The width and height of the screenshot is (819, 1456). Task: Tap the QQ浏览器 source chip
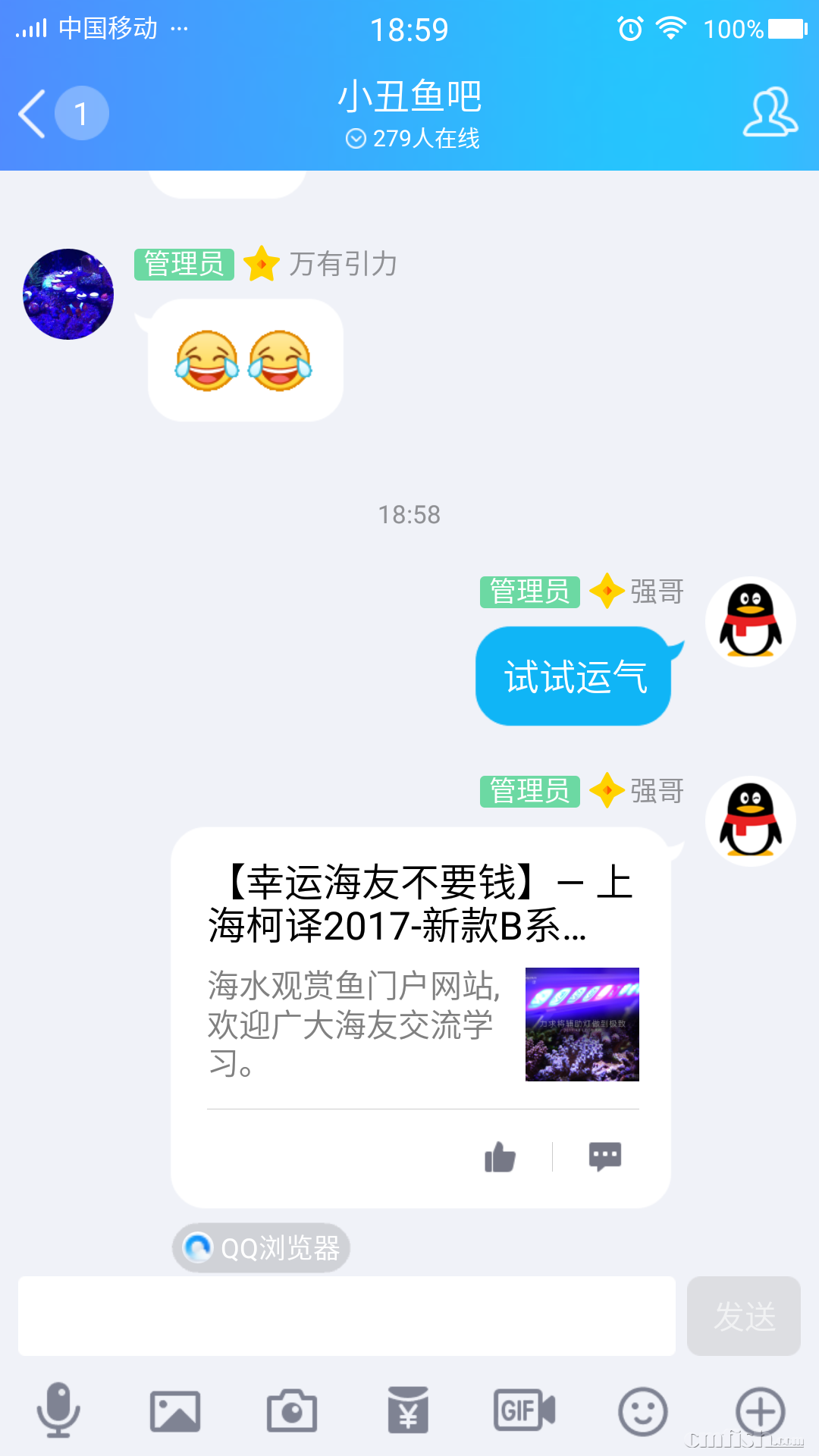click(x=262, y=1247)
